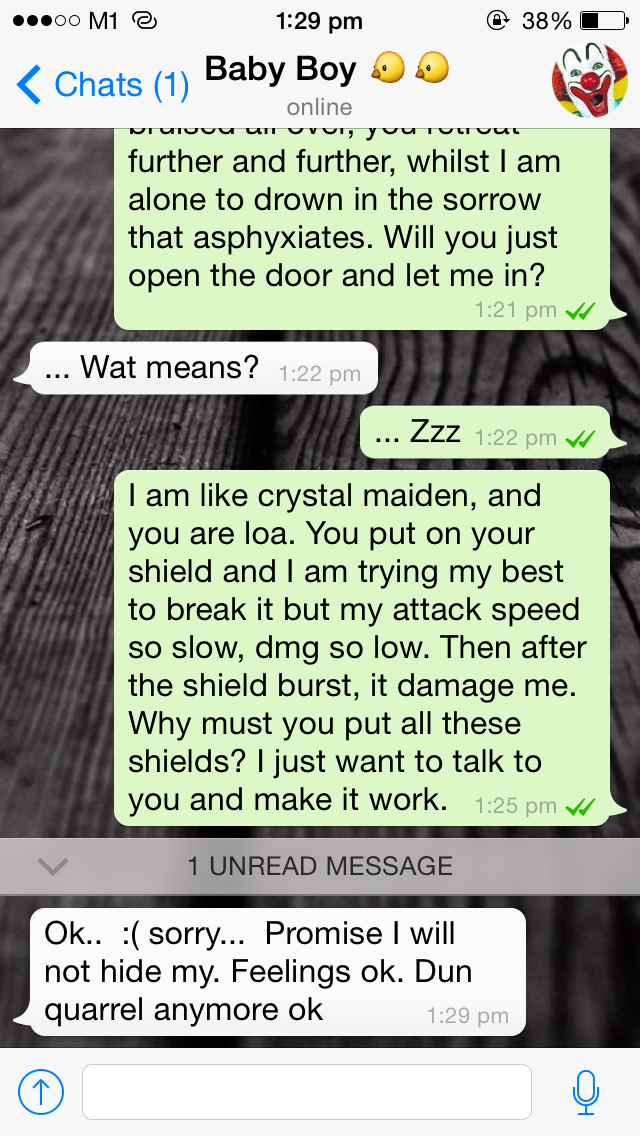
Task: Open the attachment upload arrow
Action: 41,1092
